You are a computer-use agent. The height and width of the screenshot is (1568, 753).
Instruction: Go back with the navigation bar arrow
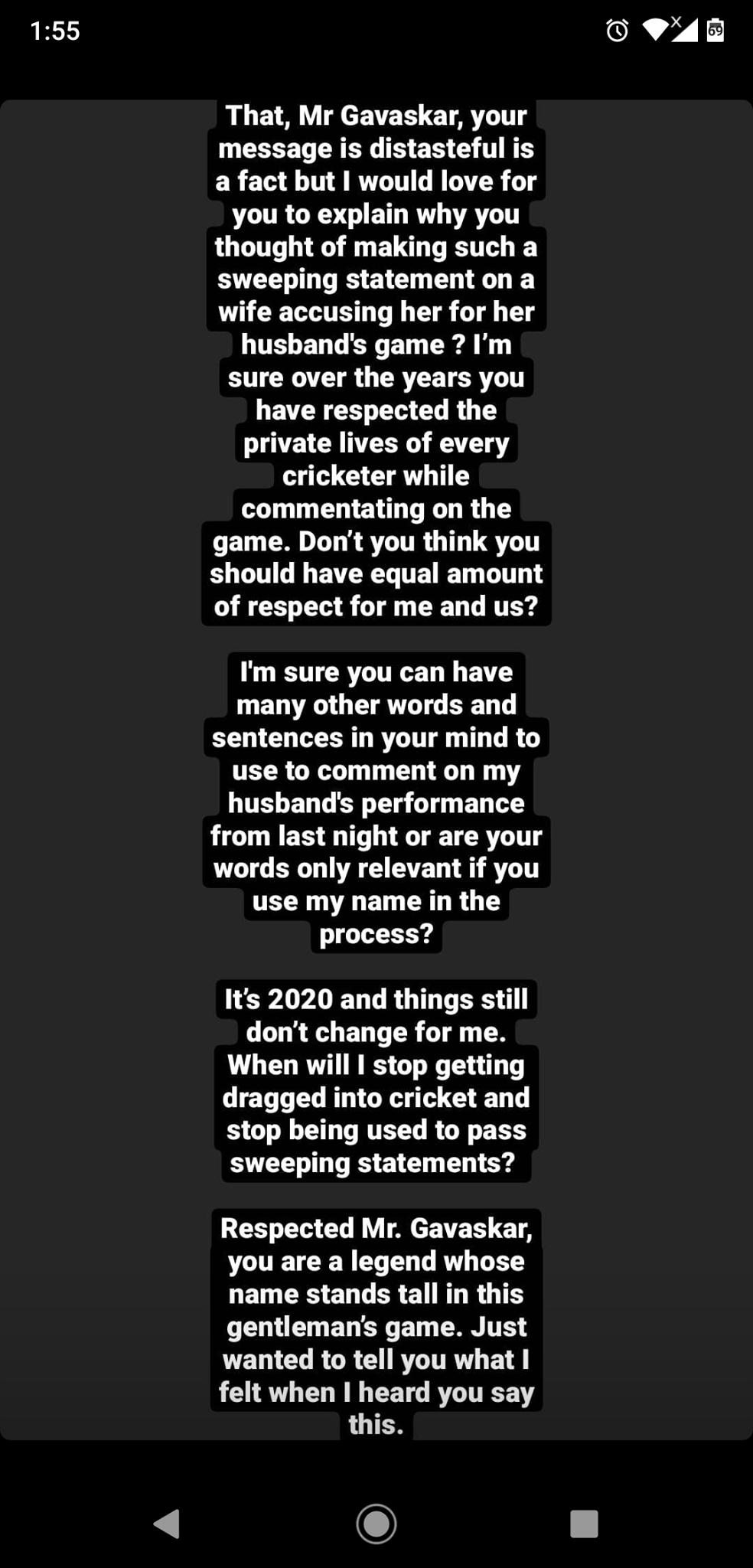(x=167, y=1524)
